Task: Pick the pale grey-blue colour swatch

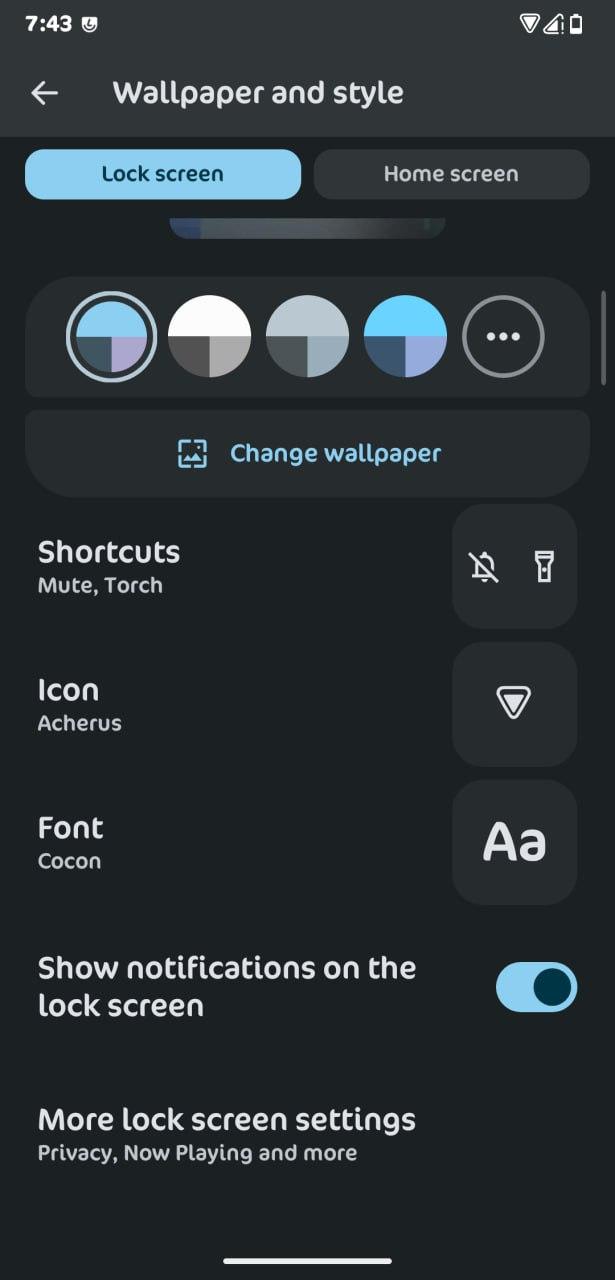Action: tap(307, 336)
